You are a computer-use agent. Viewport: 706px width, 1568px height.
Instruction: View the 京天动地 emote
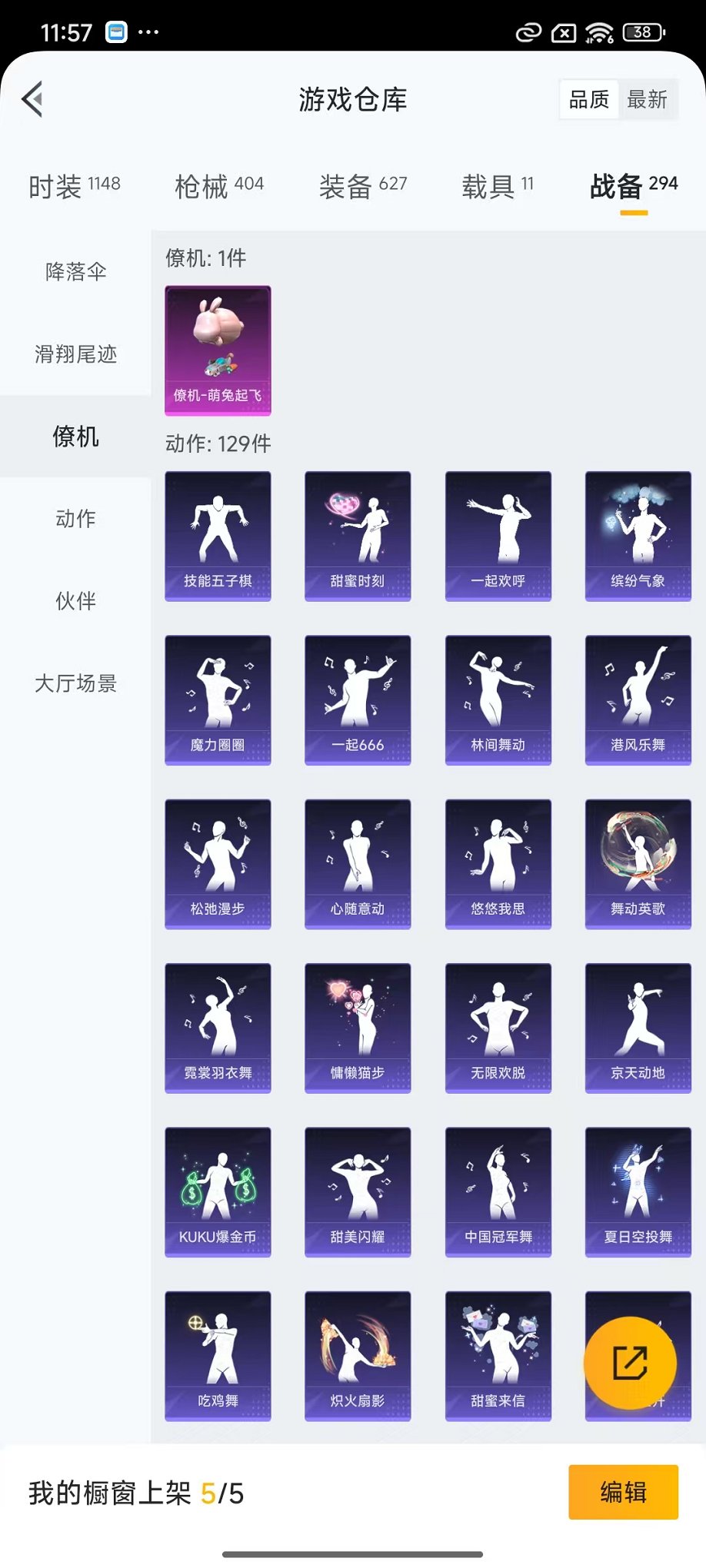click(x=638, y=1028)
